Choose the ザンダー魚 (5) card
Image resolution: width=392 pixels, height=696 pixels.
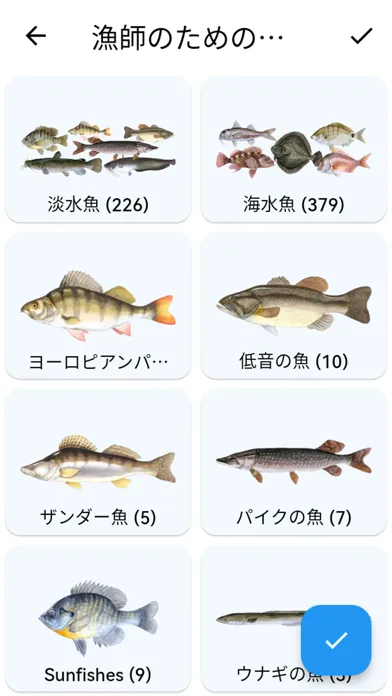(x=98, y=462)
